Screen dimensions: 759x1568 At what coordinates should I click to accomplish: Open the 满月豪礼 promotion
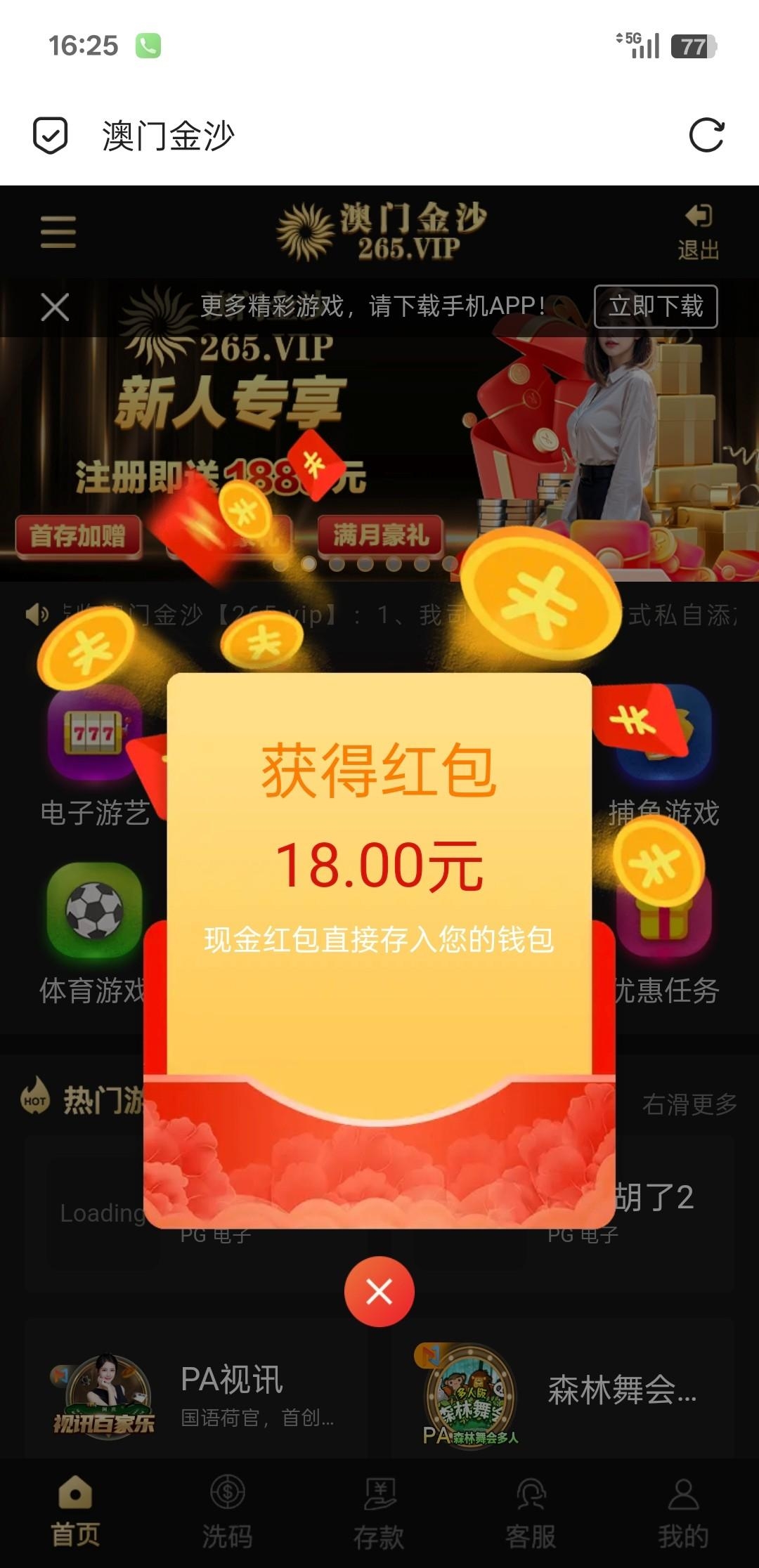pyautogui.click(x=381, y=535)
